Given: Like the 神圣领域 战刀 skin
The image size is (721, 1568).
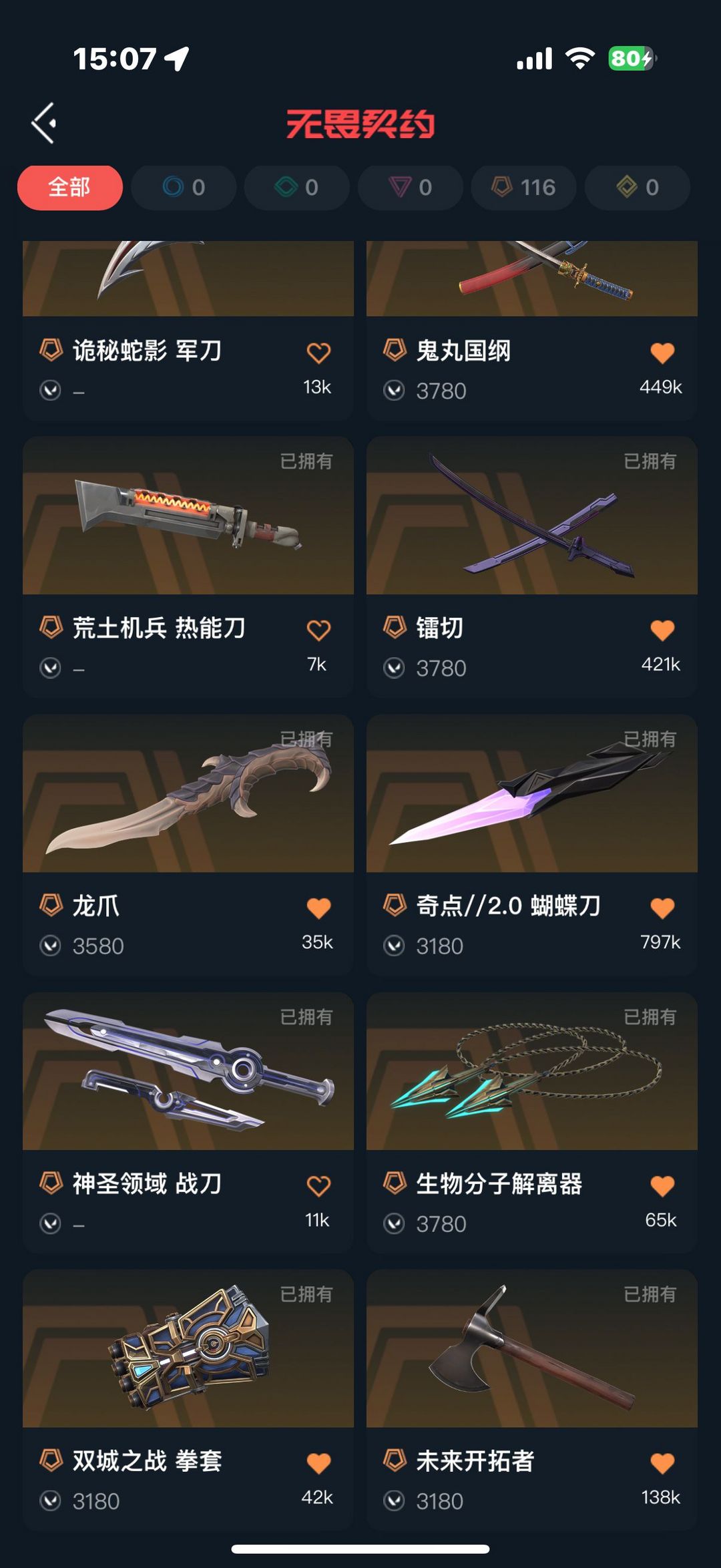Looking at the screenshot, I should tap(318, 1186).
